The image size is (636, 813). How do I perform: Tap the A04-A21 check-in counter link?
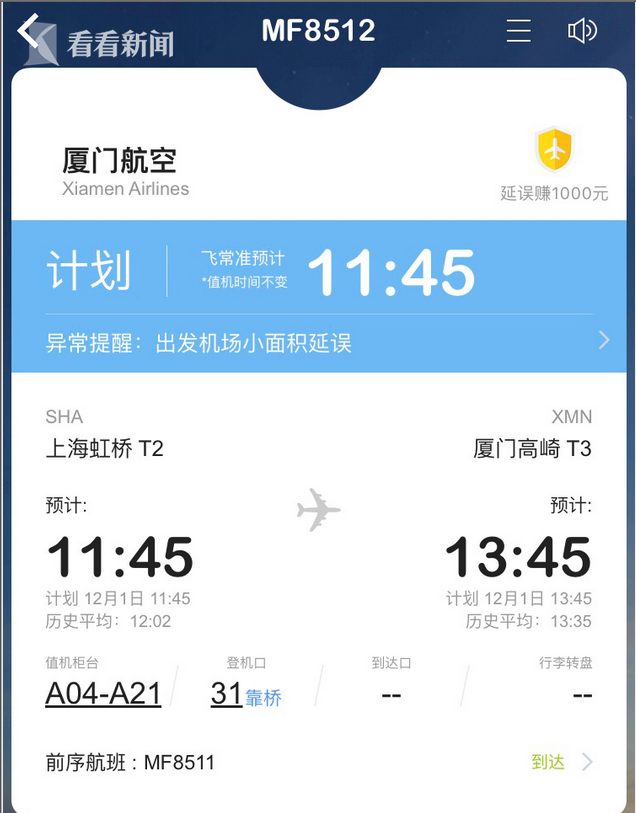103,694
